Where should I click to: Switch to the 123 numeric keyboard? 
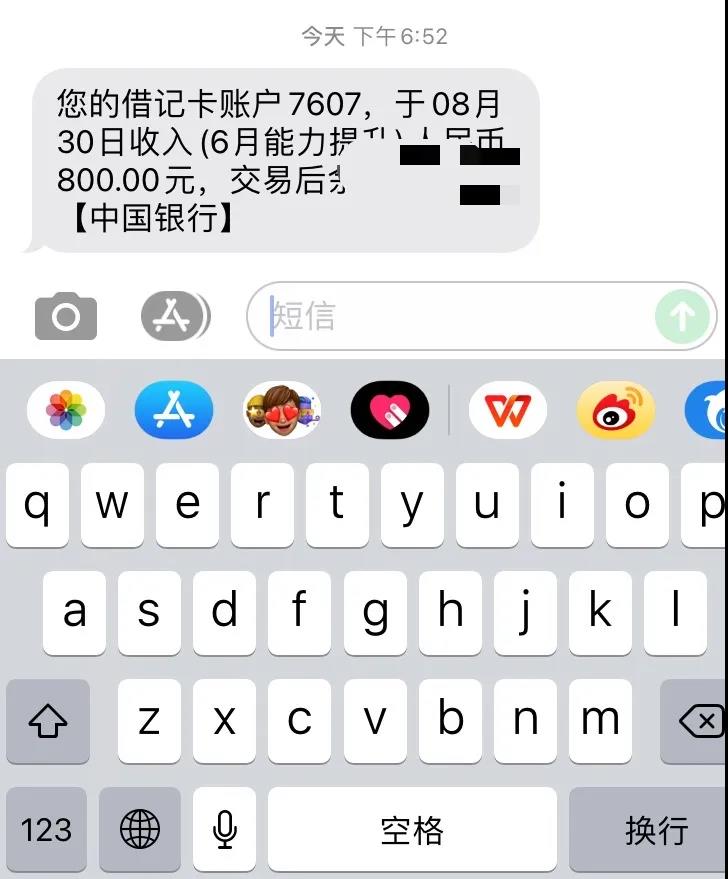(x=46, y=829)
